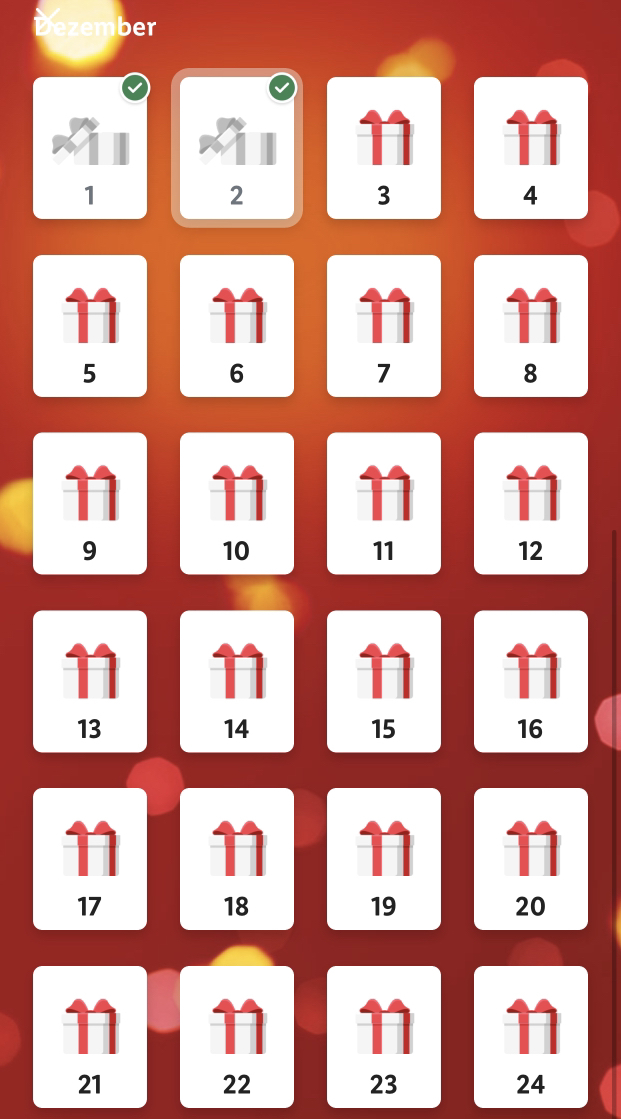Screen dimensions: 621x1119
Task: Open calendar door 8
Action: click(x=531, y=325)
